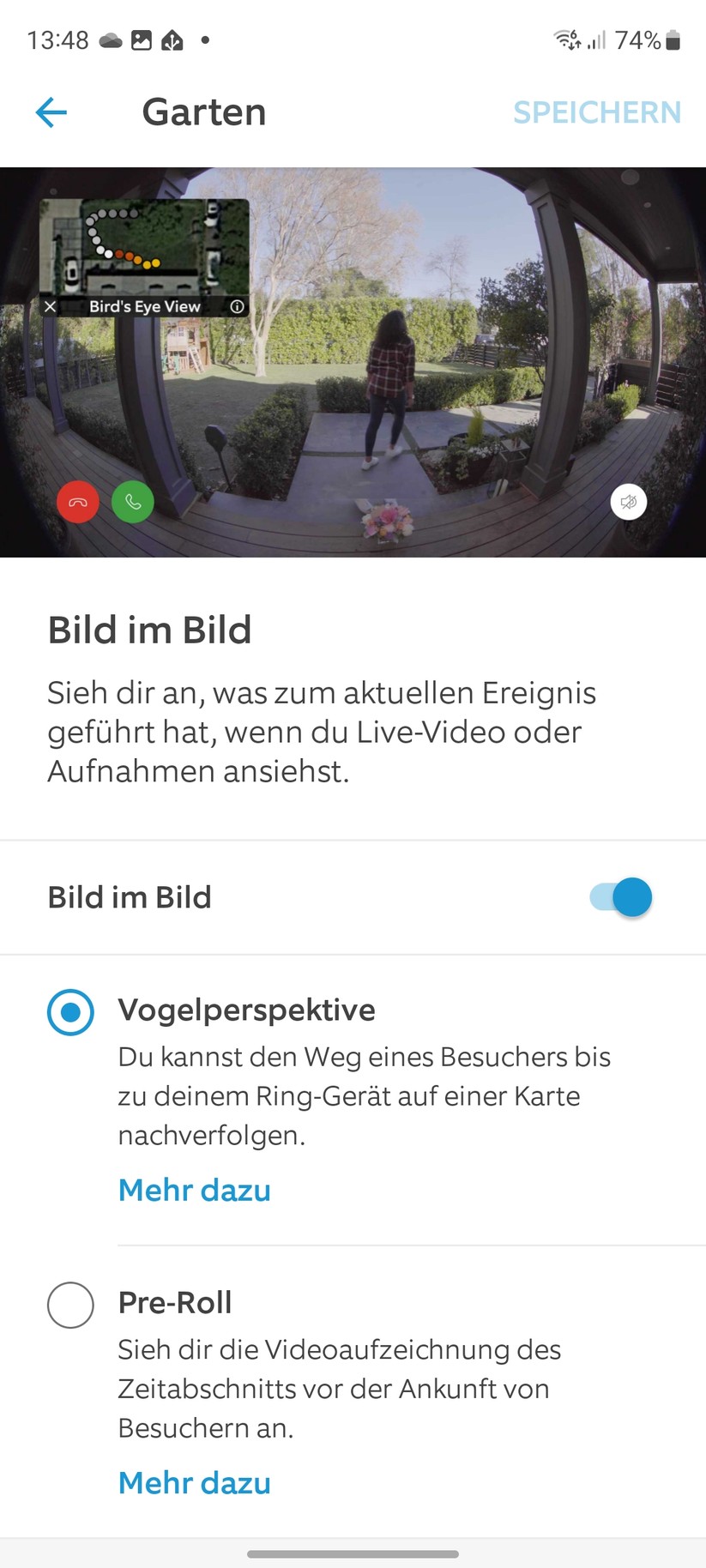
Task: Tap the Wi-Fi indicator in the status bar
Action: coord(566,39)
